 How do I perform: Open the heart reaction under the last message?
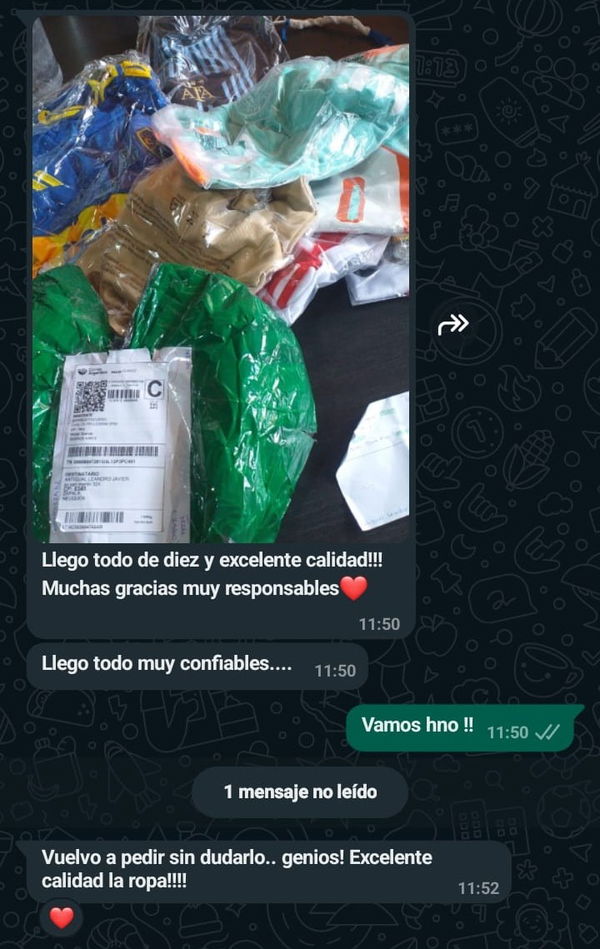62,917
